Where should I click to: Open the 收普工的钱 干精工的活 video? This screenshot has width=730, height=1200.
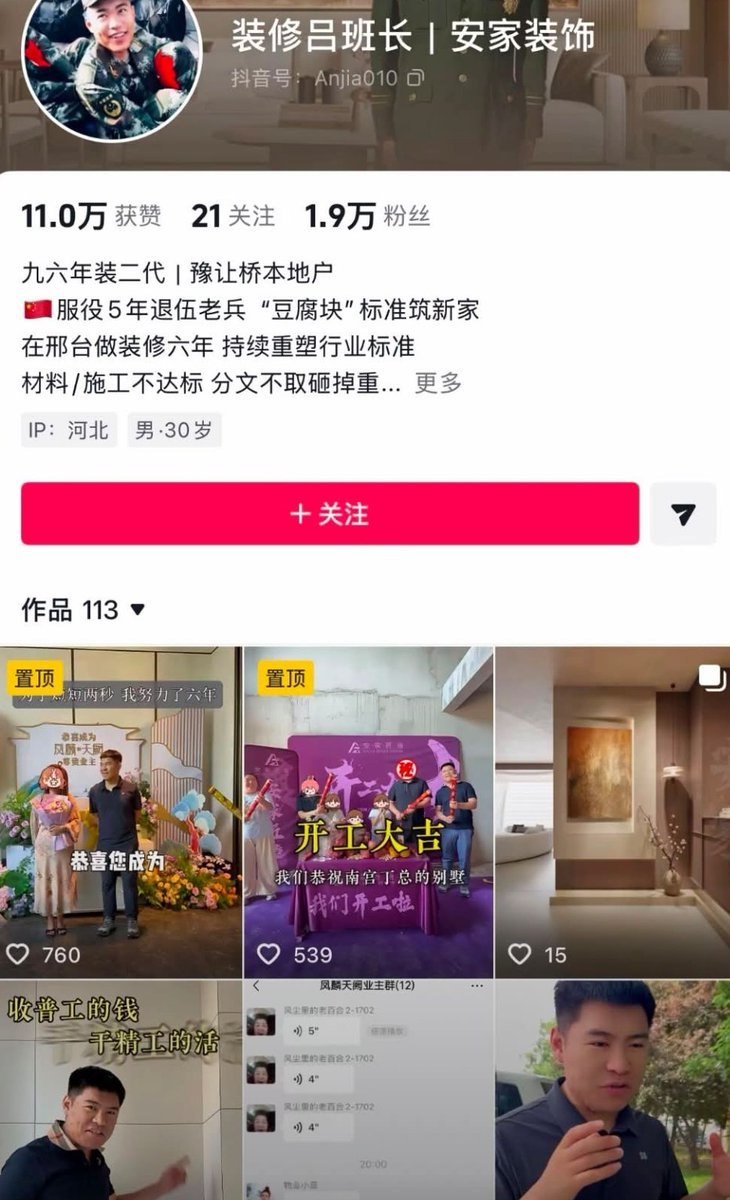tap(121, 1090)
